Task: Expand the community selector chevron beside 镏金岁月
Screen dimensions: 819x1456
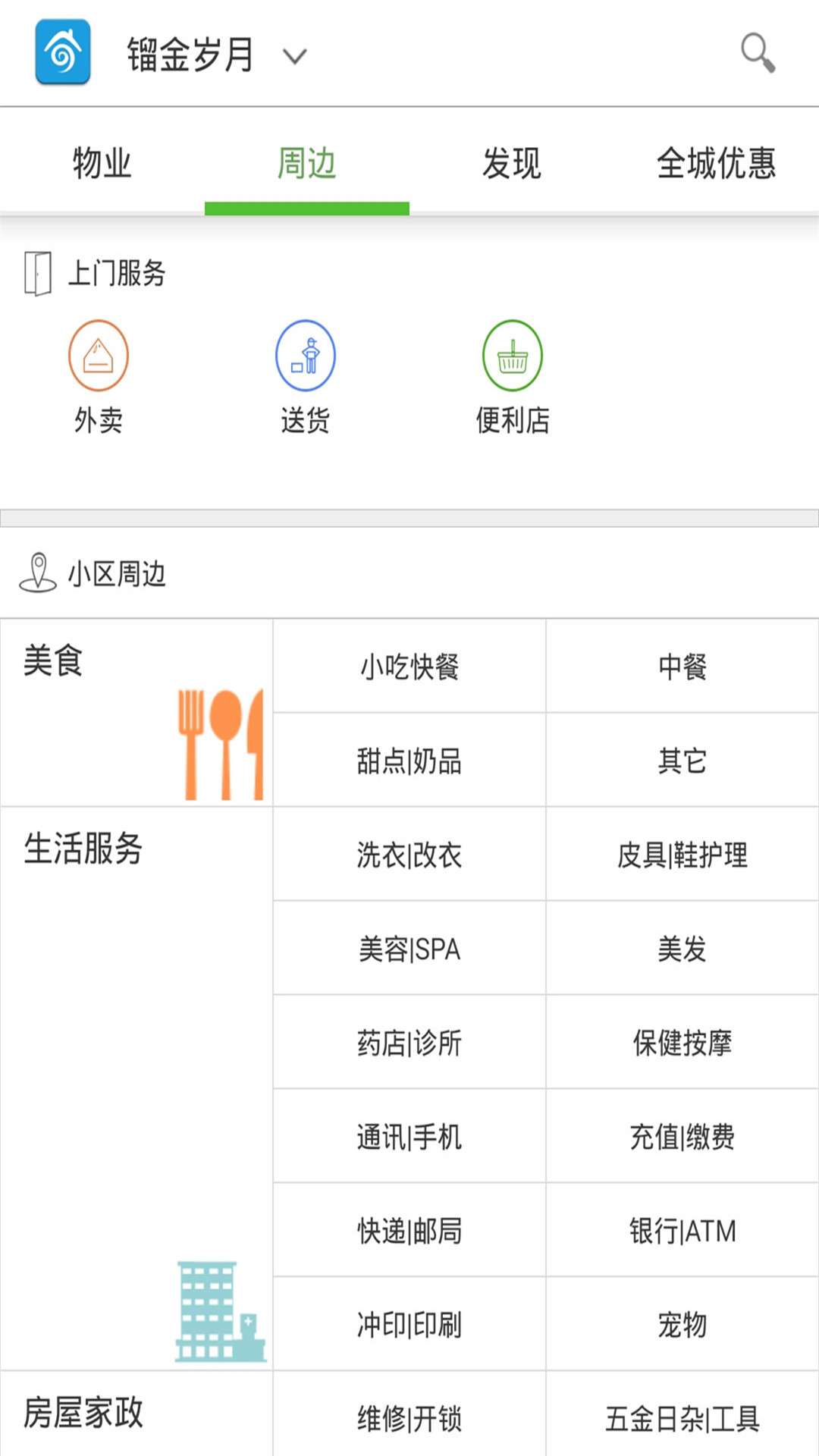Action: coord(294,56)
